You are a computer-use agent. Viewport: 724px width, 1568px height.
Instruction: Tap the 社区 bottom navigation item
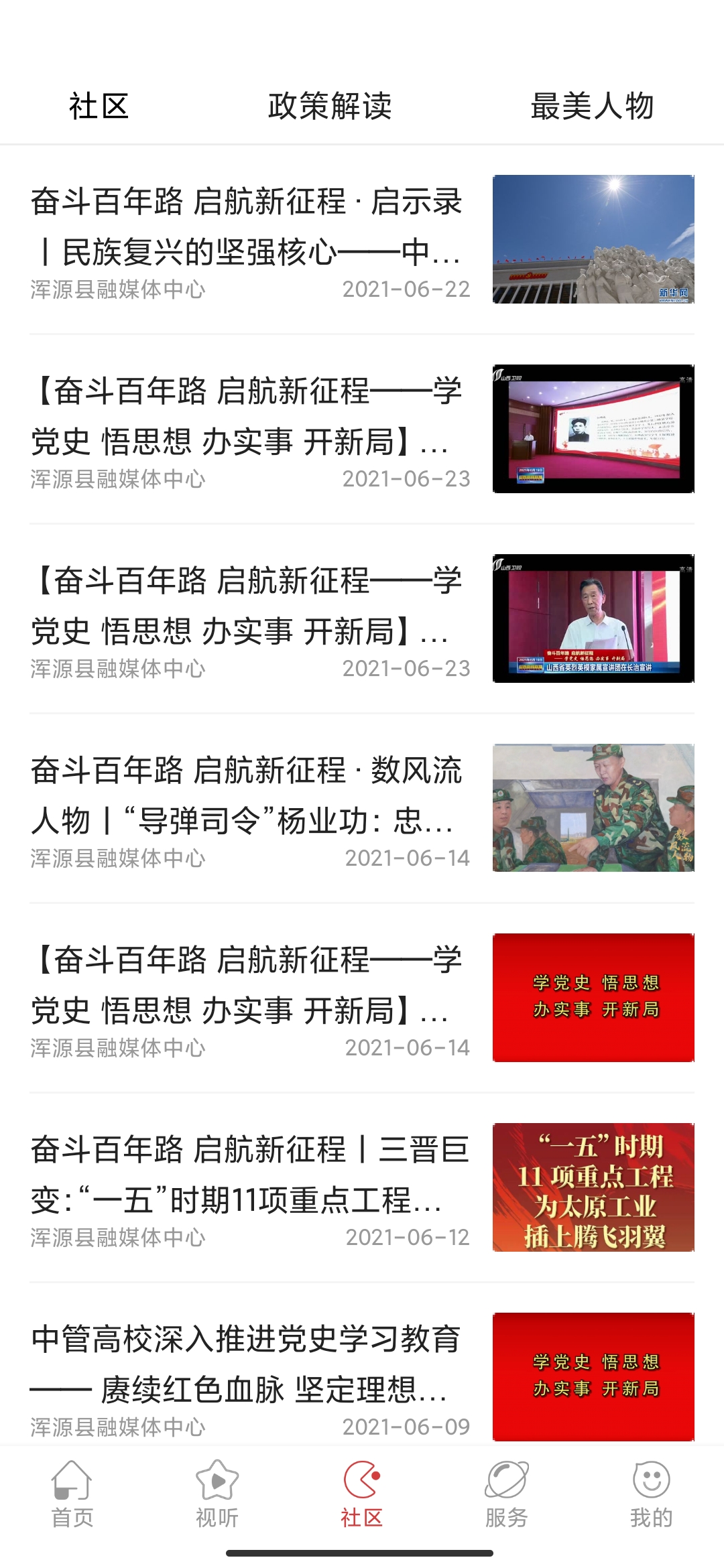(x=362, y=1493)
